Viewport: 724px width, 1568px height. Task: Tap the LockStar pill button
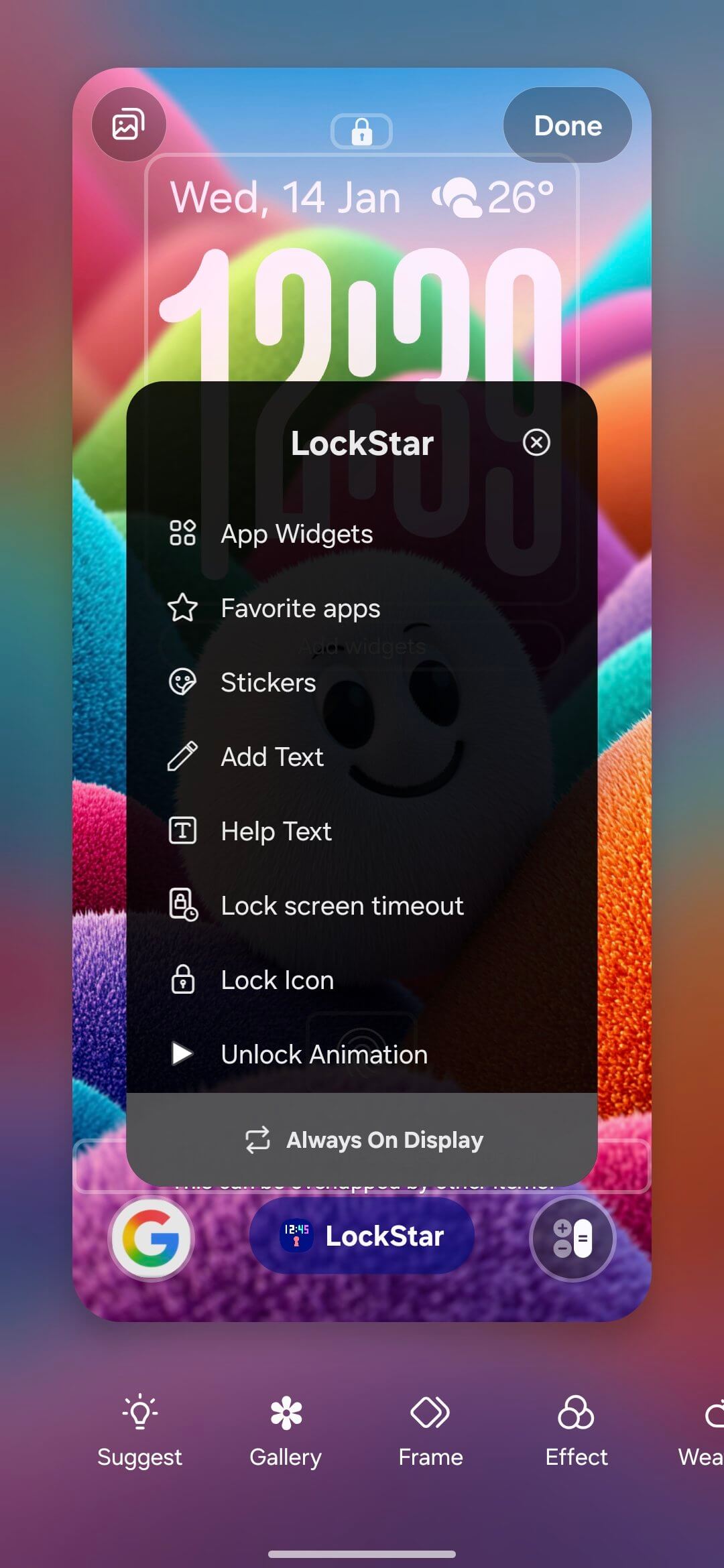[362, 1236]
